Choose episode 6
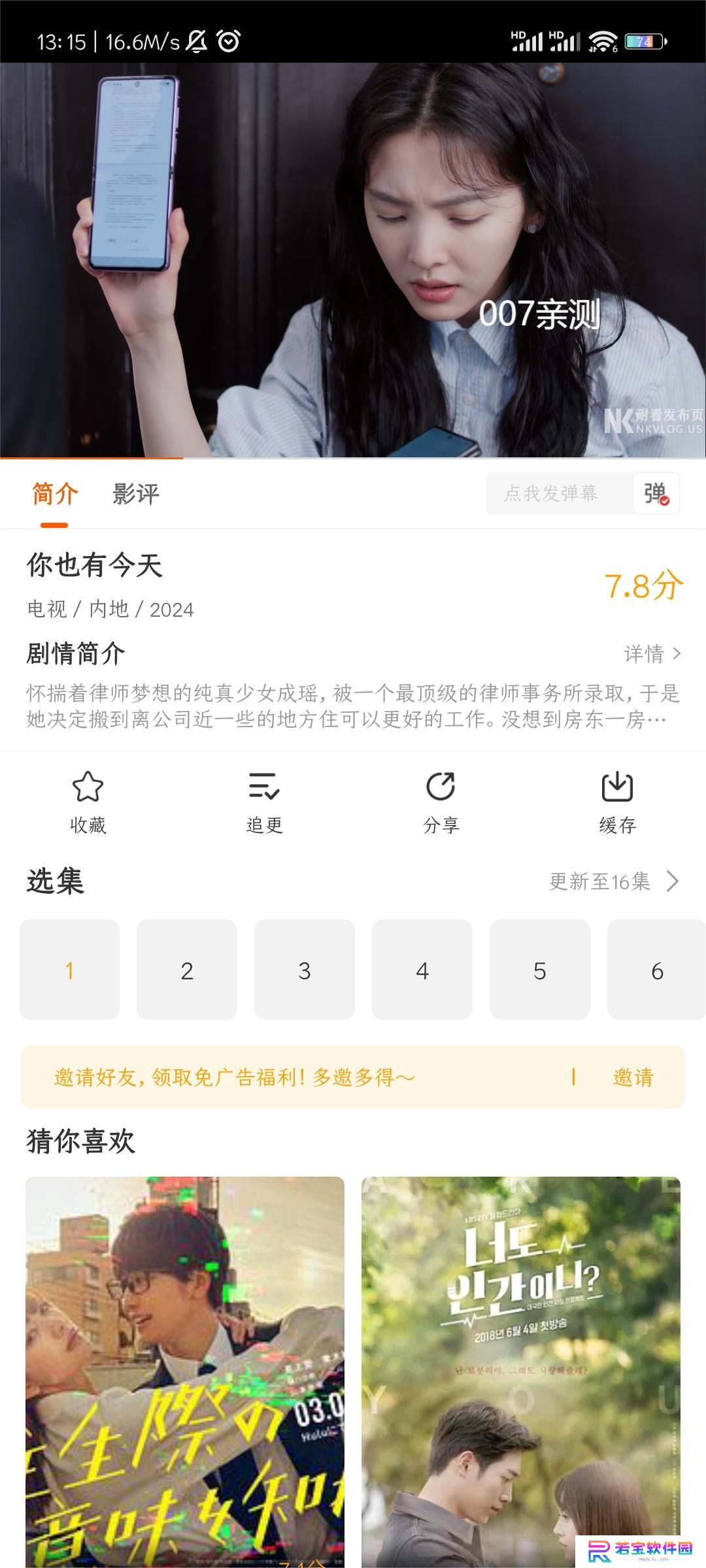This screenshot has height=1568, width=706. pyautogui.click(x=656, y=970)
